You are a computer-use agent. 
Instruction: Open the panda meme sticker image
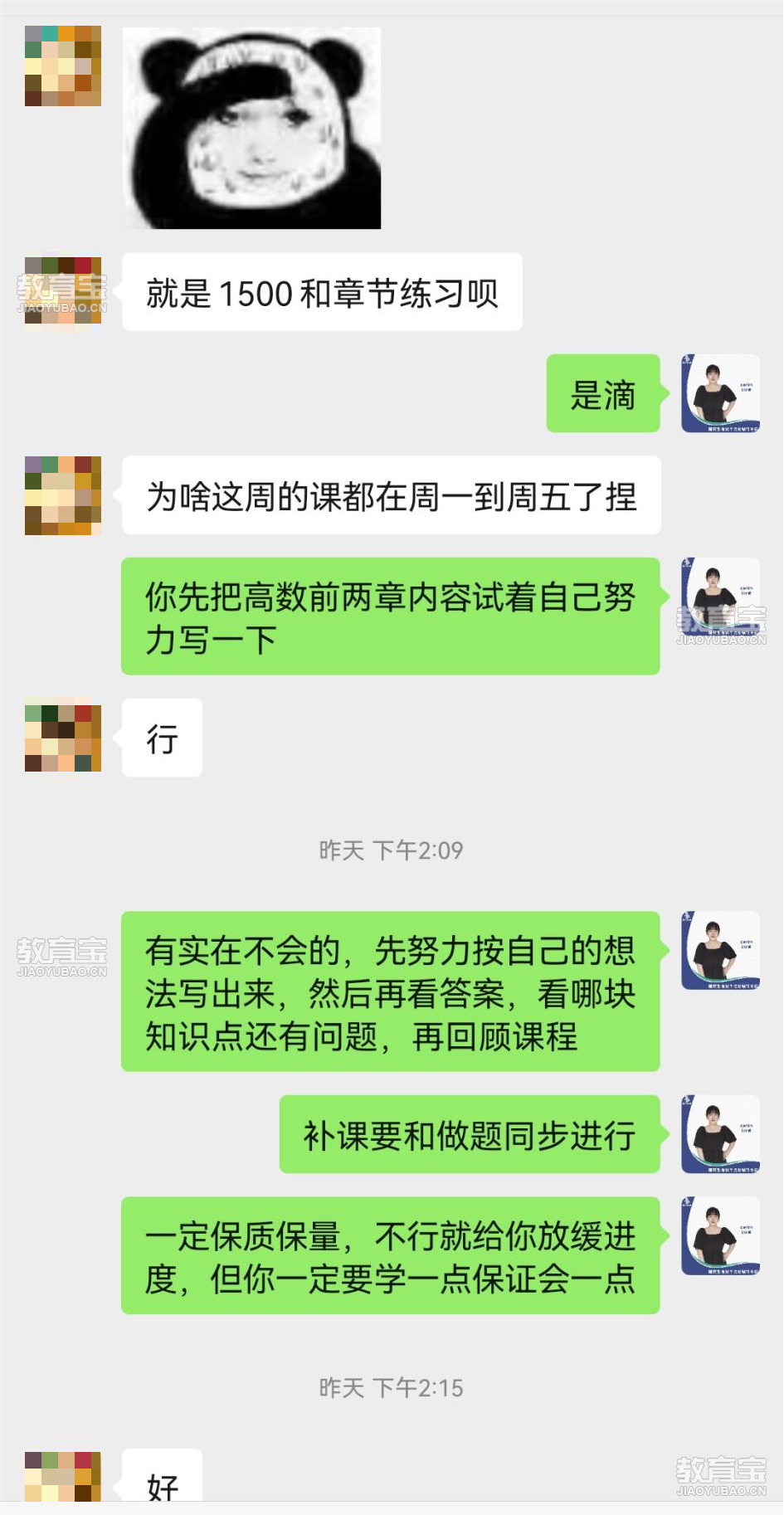coord(251,128)
